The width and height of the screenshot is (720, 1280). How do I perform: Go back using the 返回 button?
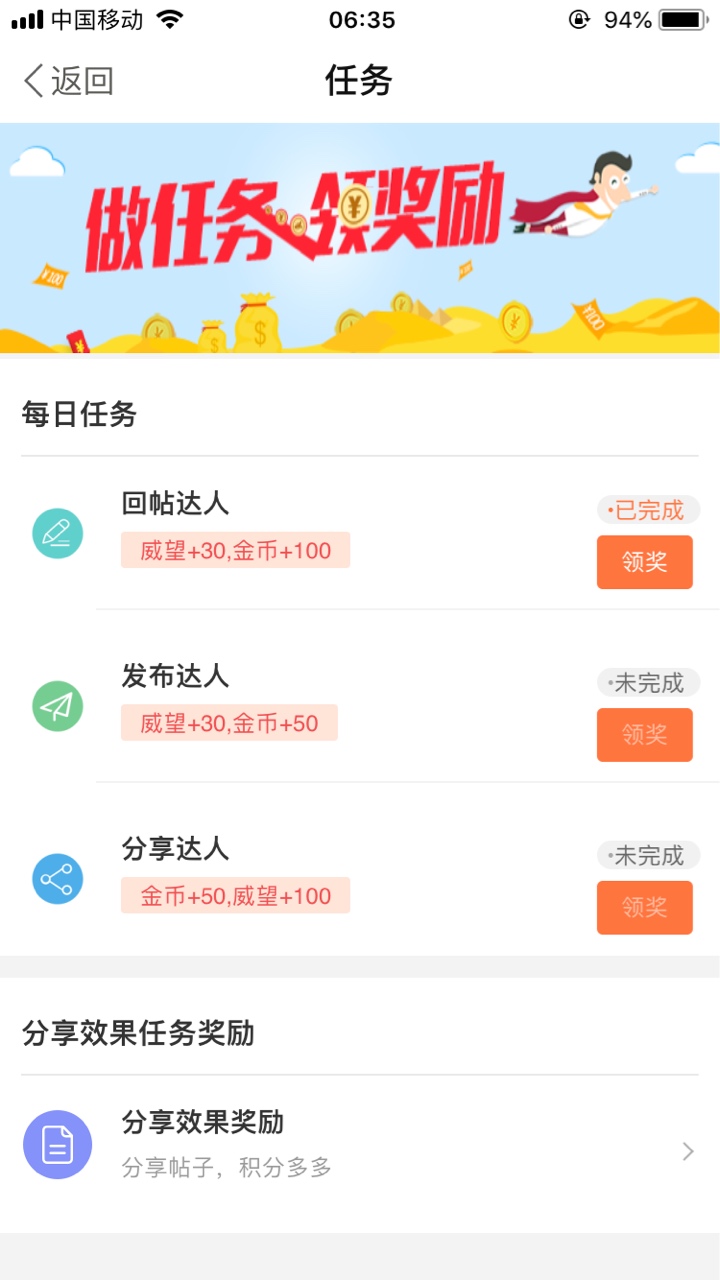[68, 81]
